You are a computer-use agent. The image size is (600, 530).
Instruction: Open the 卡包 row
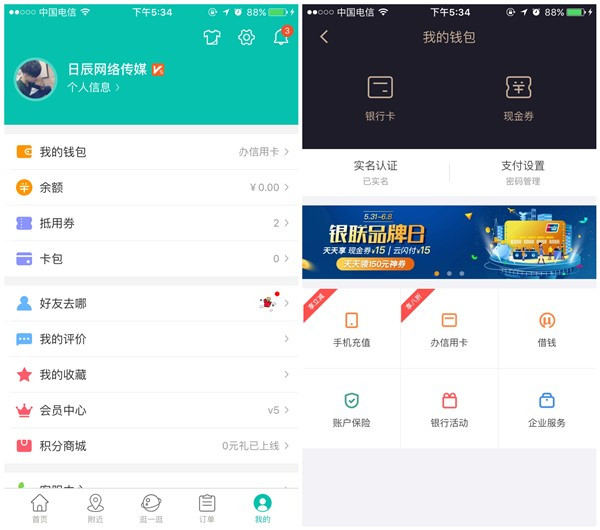(x=150, y=258)
